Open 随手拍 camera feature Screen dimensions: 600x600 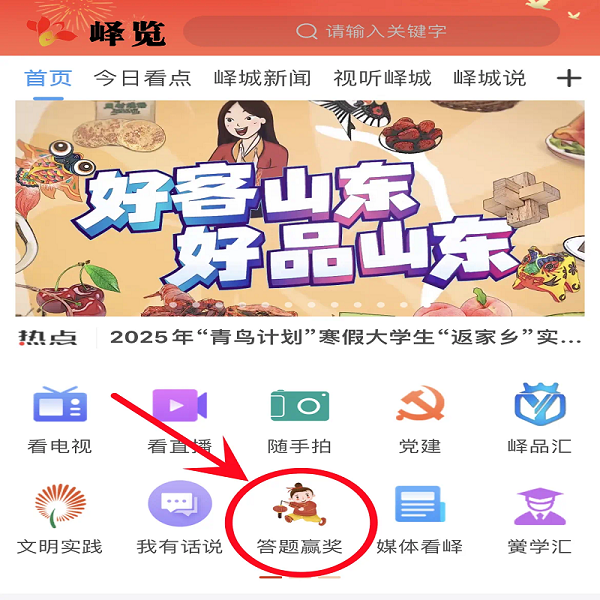pos(300,418)
